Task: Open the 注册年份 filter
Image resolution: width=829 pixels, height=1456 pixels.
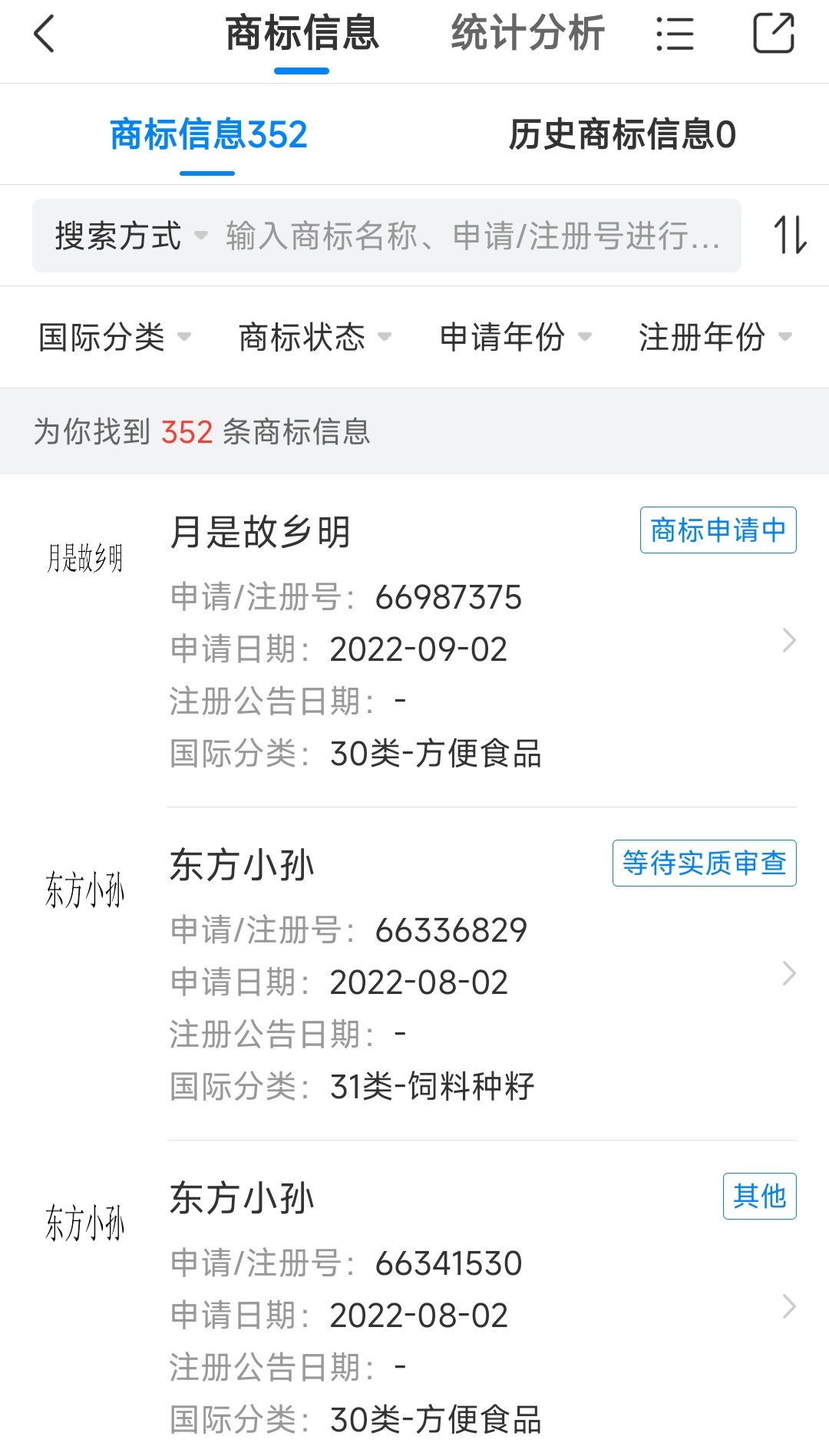Action: (x=715, y=337)
